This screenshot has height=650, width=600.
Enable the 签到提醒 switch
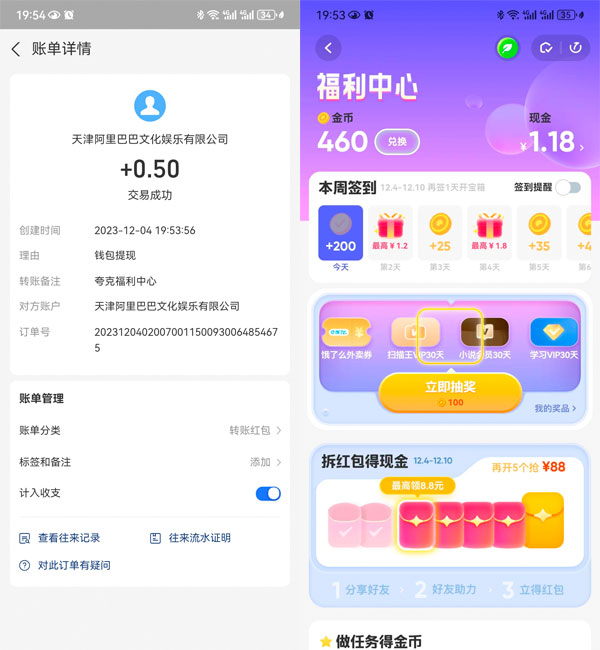(x=568, y=187)
